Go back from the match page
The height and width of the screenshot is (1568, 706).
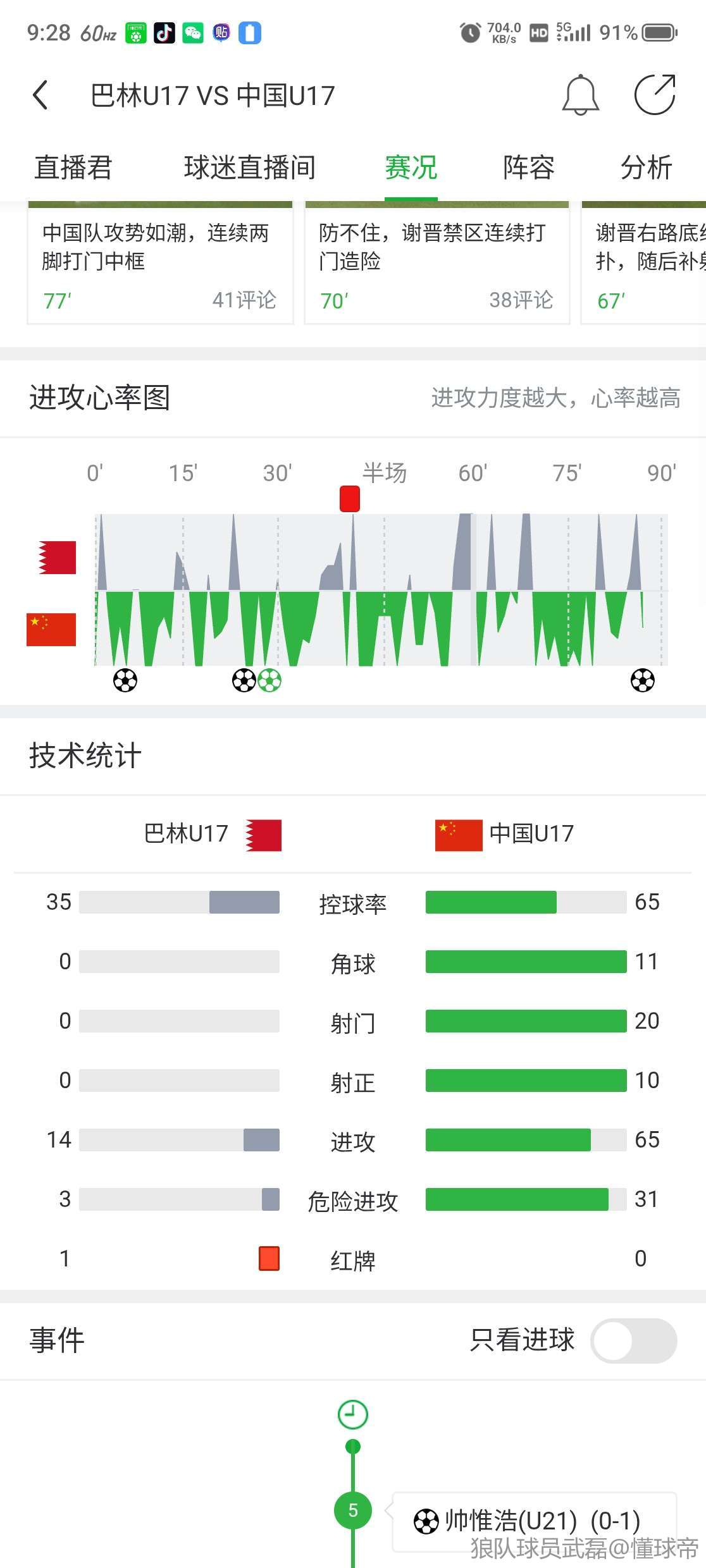point(40,95)
